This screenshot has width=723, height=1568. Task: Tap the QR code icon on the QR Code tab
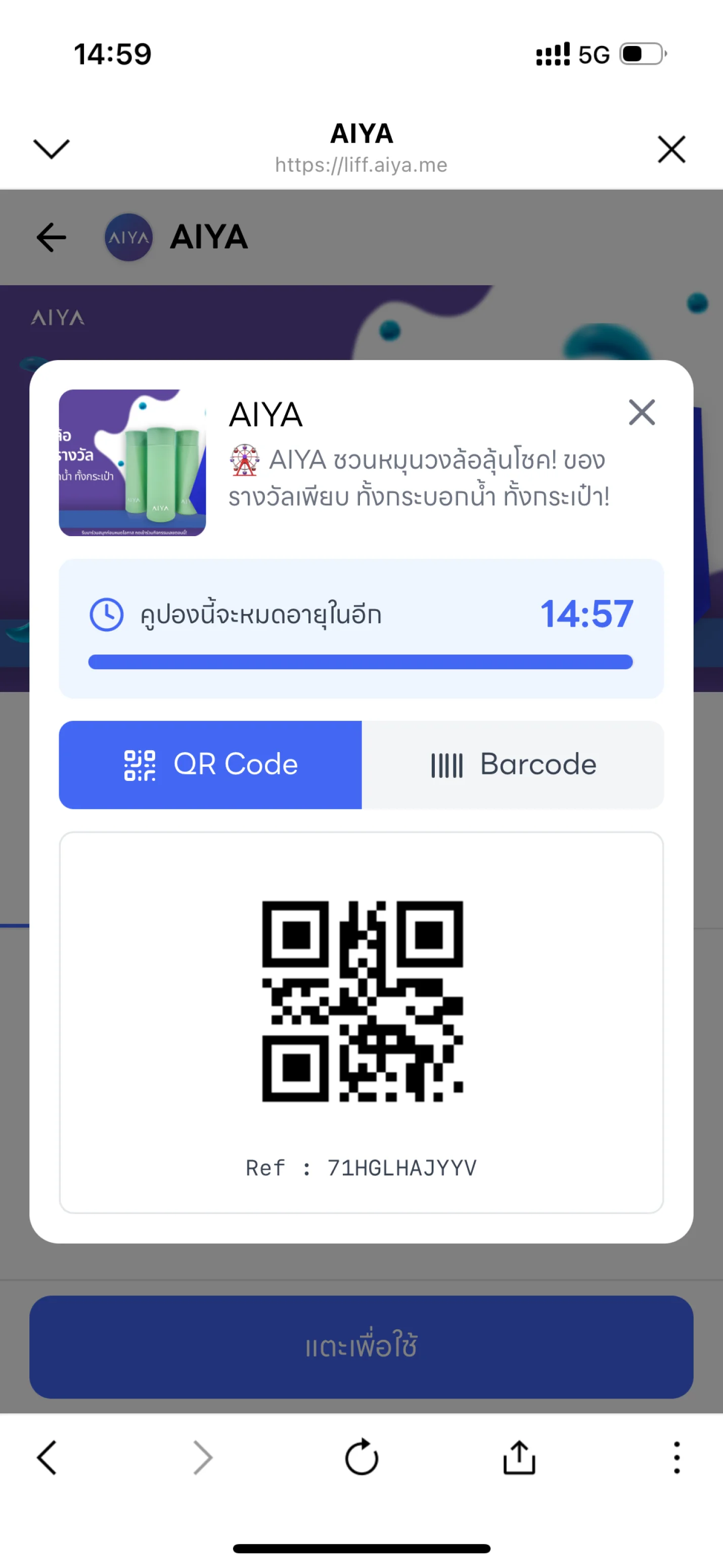(141, 764)
